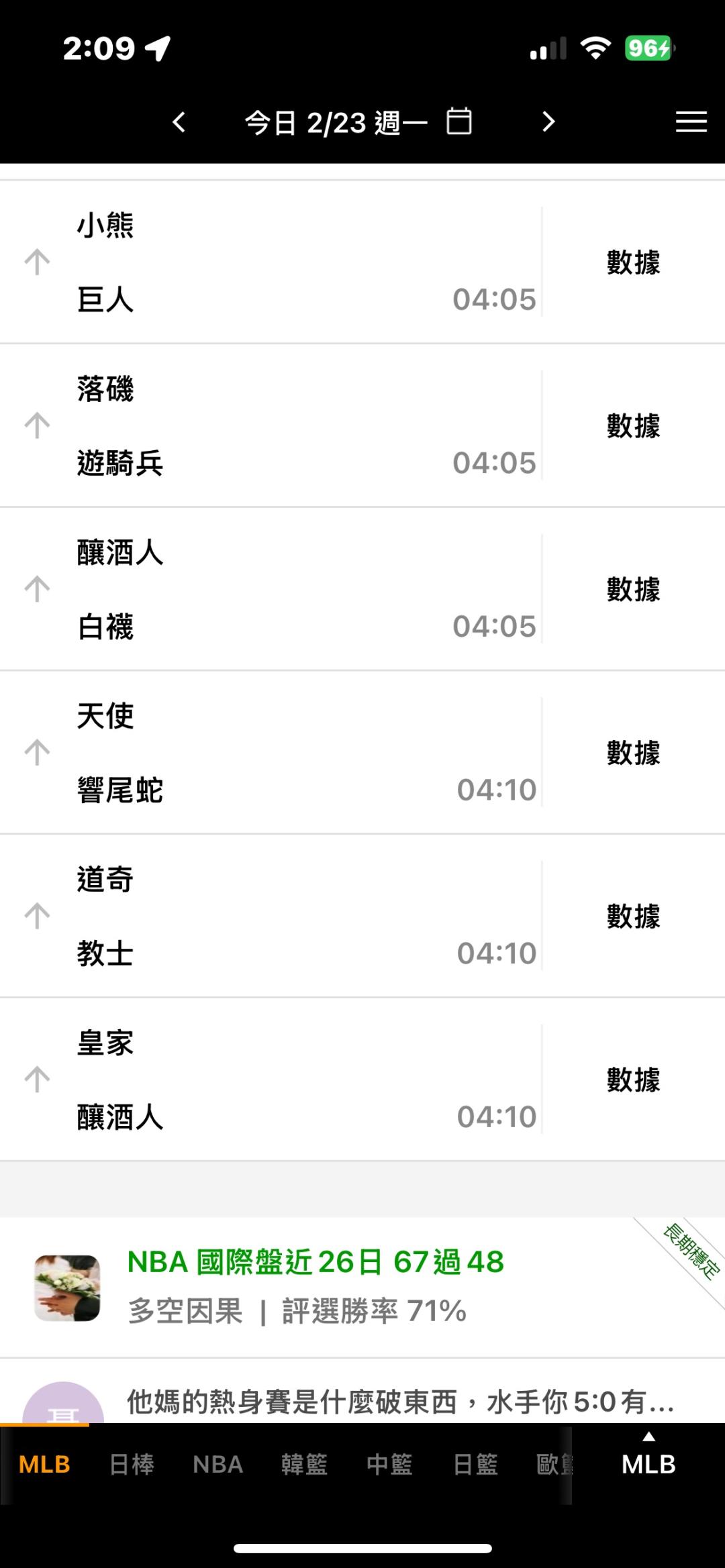The height and width of the screenshot is (1568, 725).
Task: Switch to the NBA tab
Action: (217, 1464)
